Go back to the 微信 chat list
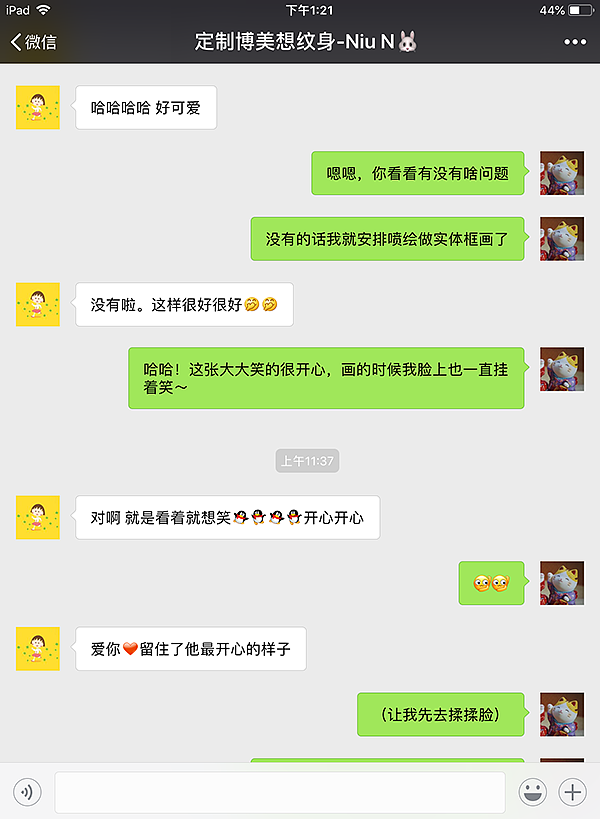 click(33, 42)
